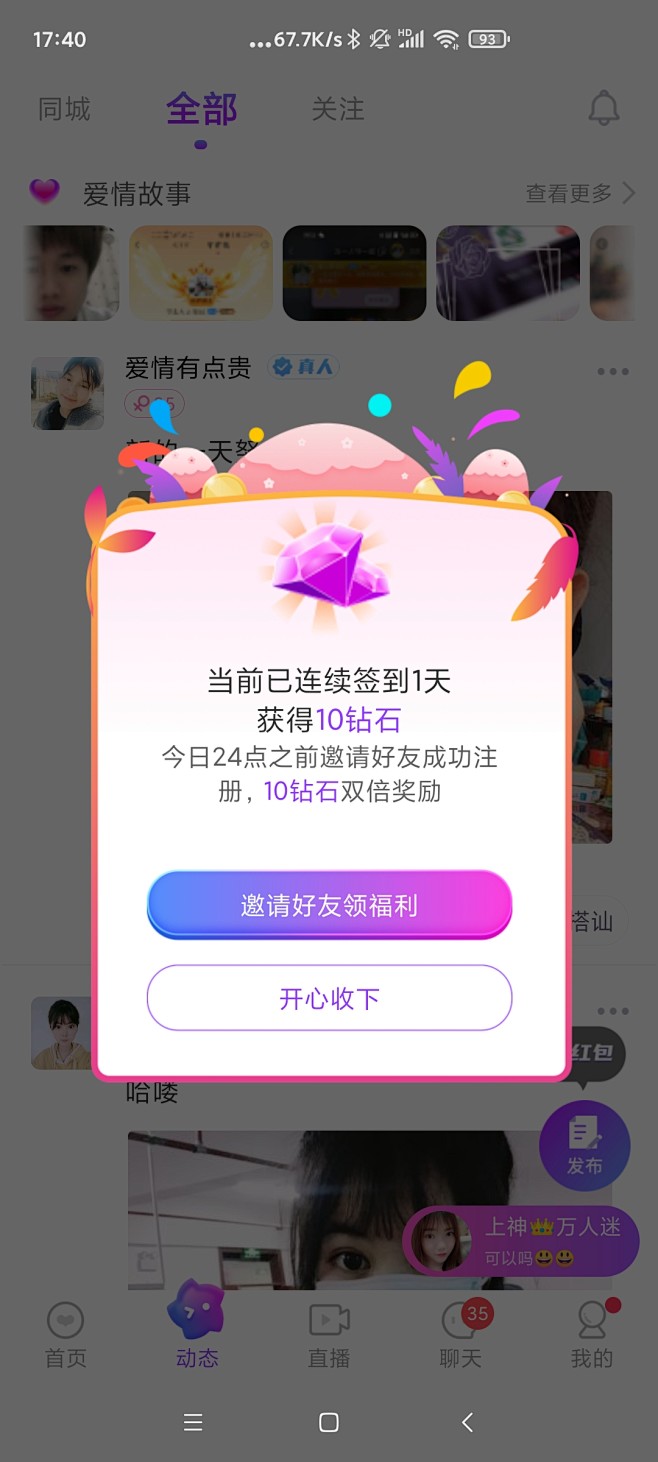Open the 聊天 tab with 35 unread
This screenshot has width=658, height=1462.
461,1335
